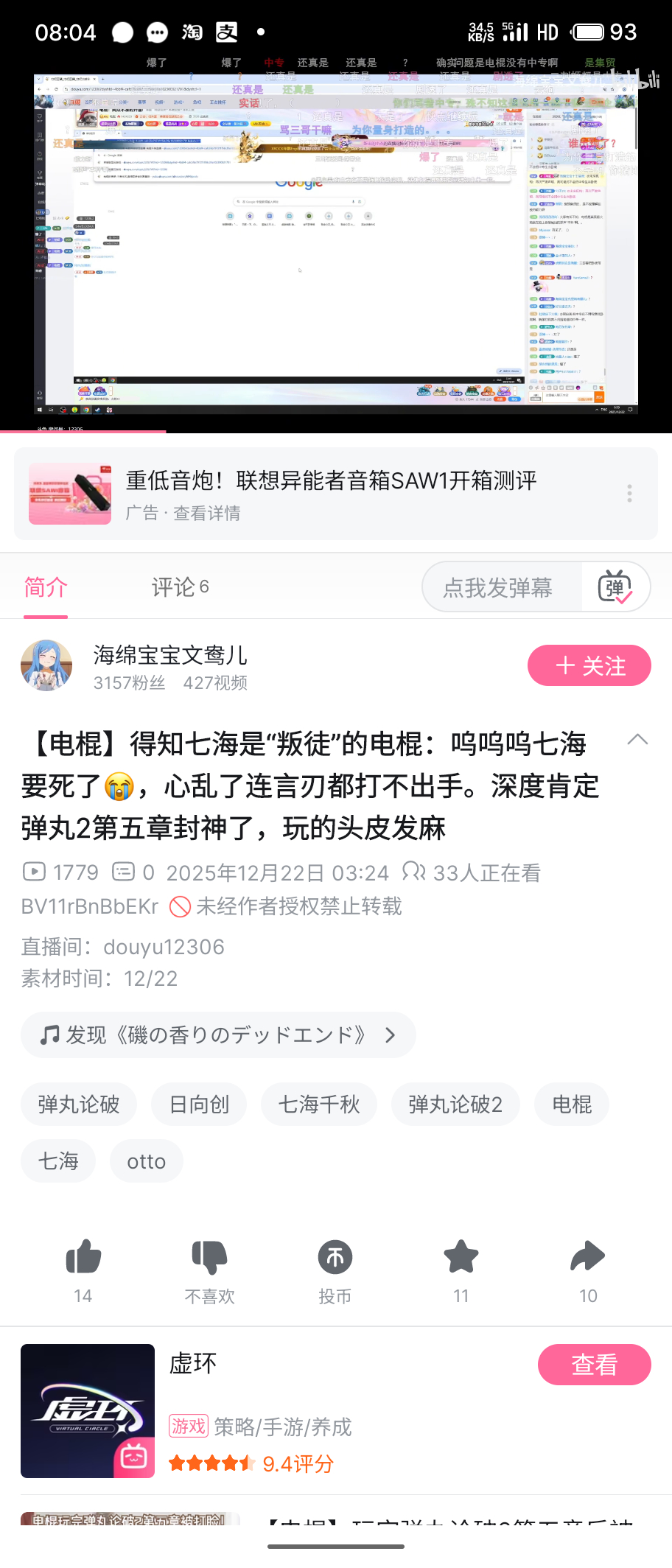View the 虚环 game with 查看
672x1568 pixels.
[x=594, y=1365]
